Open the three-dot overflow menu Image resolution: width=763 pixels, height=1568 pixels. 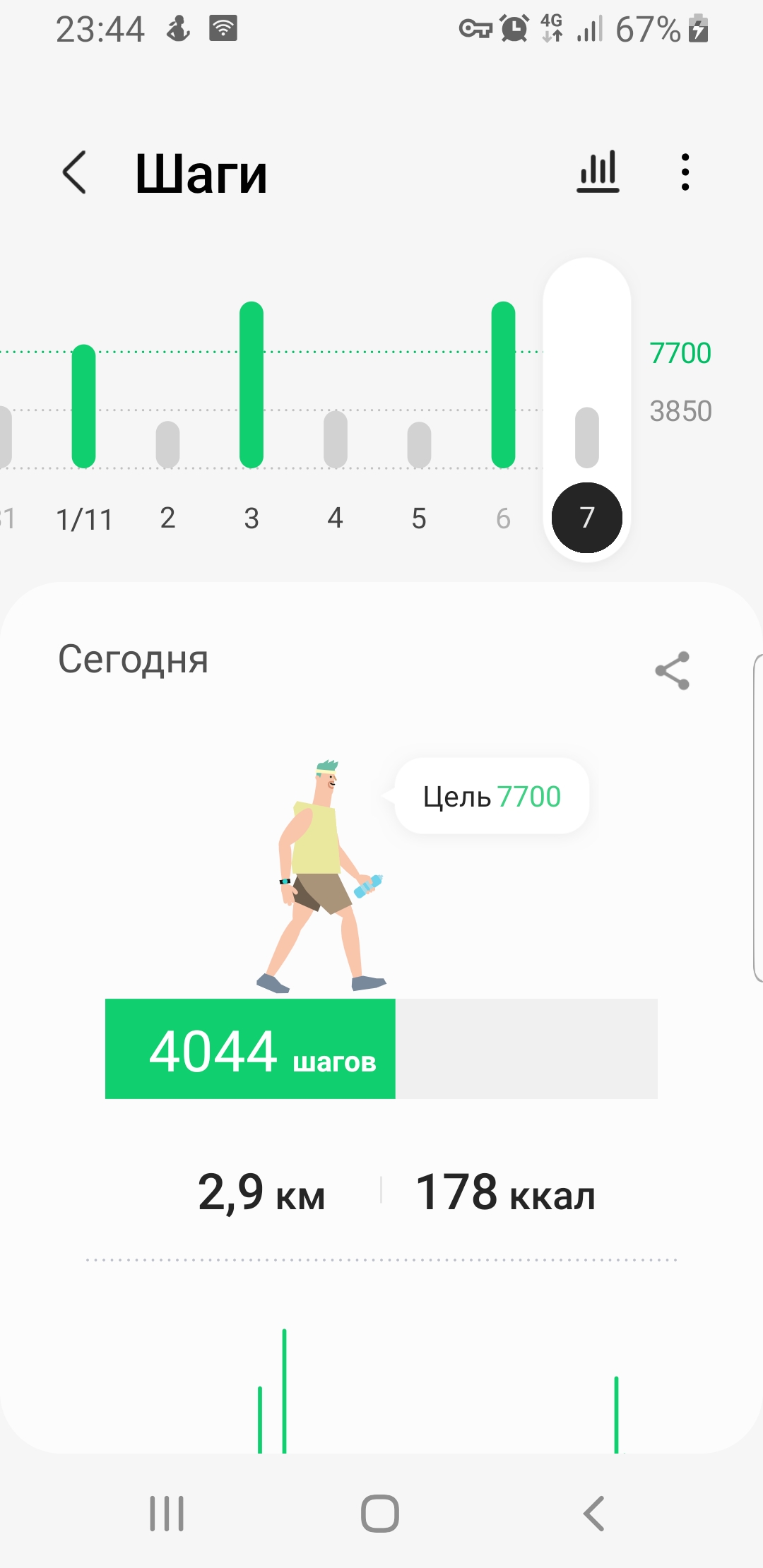click(x=685, y=172)
